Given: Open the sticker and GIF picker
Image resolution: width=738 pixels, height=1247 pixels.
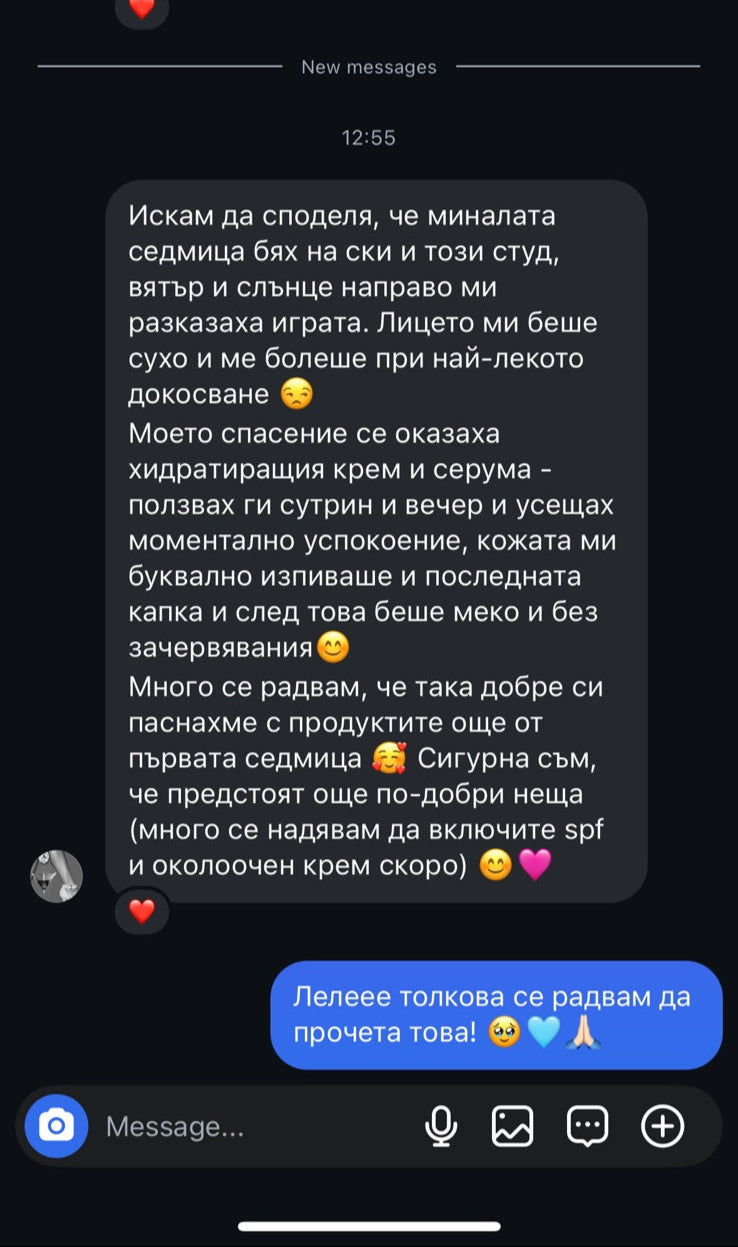Looking at the screenshot, I should [587, 1127].
